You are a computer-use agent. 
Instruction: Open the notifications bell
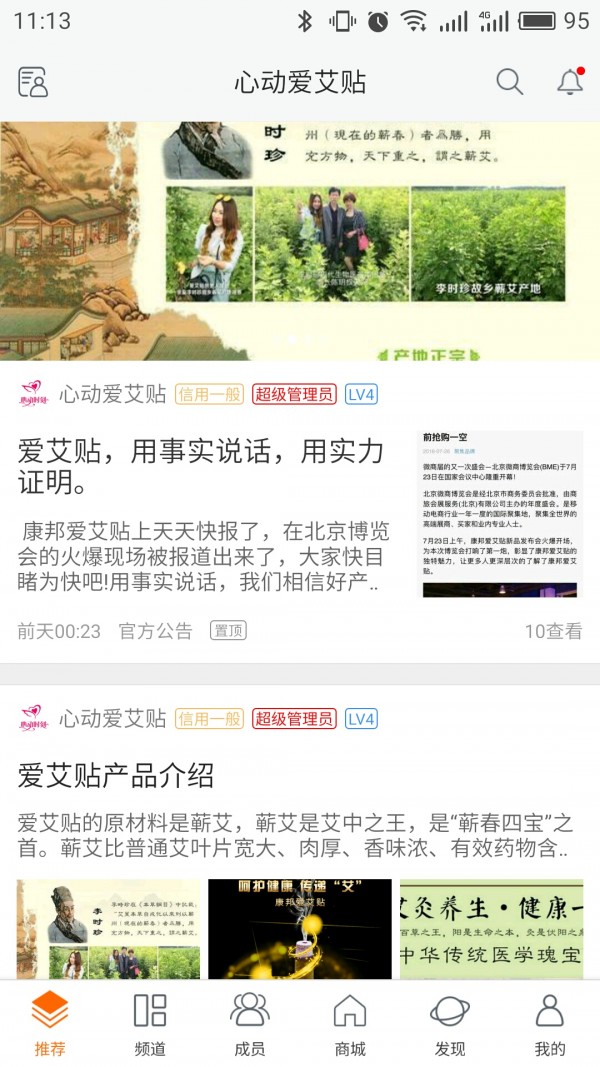pyautogui.click(x=570, y=82)
